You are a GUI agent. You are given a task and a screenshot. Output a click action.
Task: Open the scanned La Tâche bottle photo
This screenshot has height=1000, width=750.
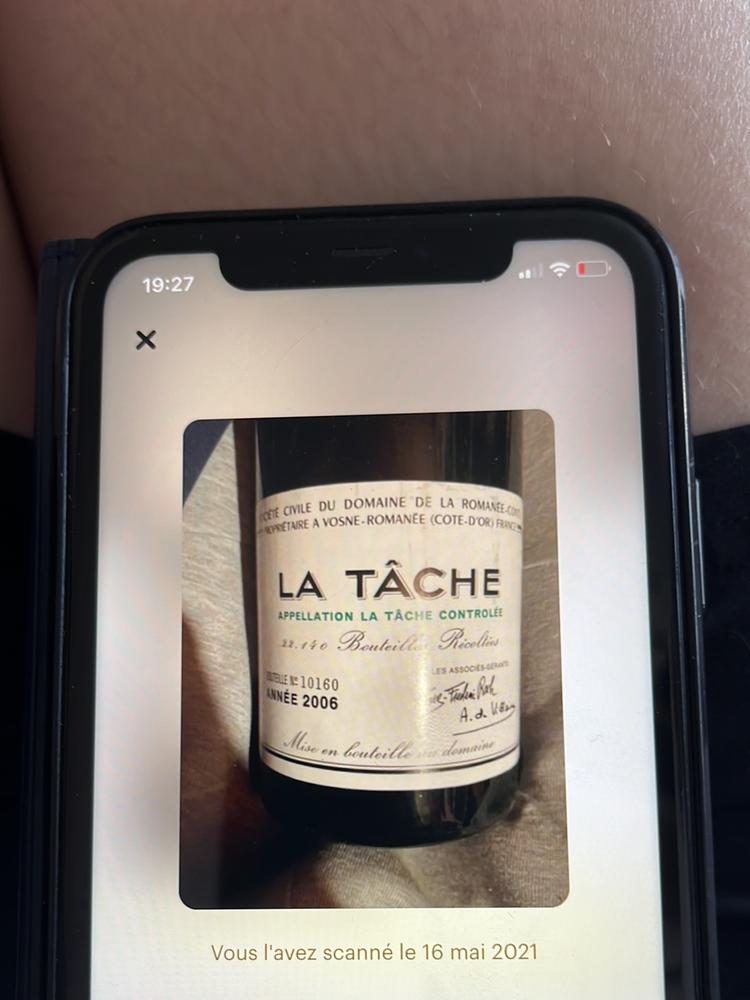click(375, 660)
